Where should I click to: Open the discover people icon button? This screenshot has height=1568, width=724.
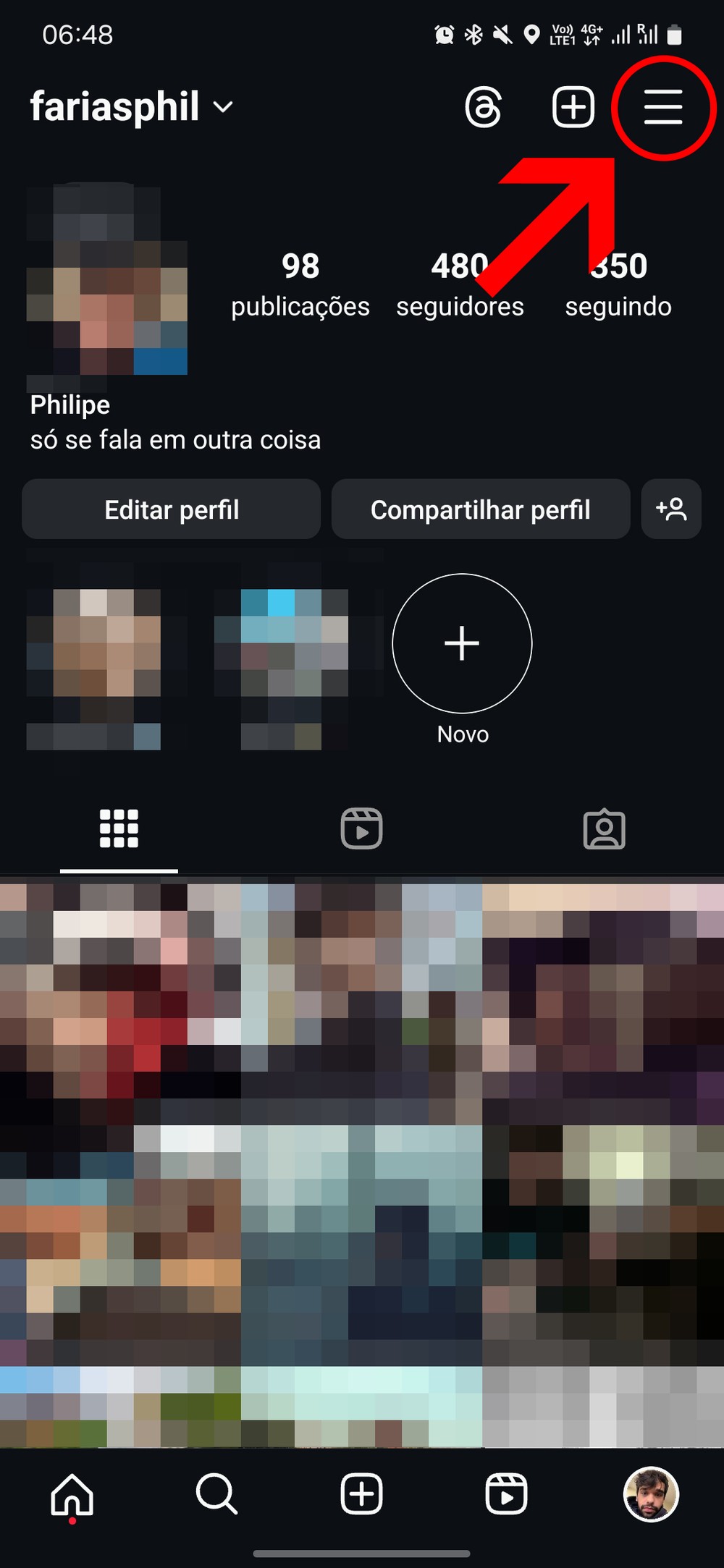click(671, 509)
